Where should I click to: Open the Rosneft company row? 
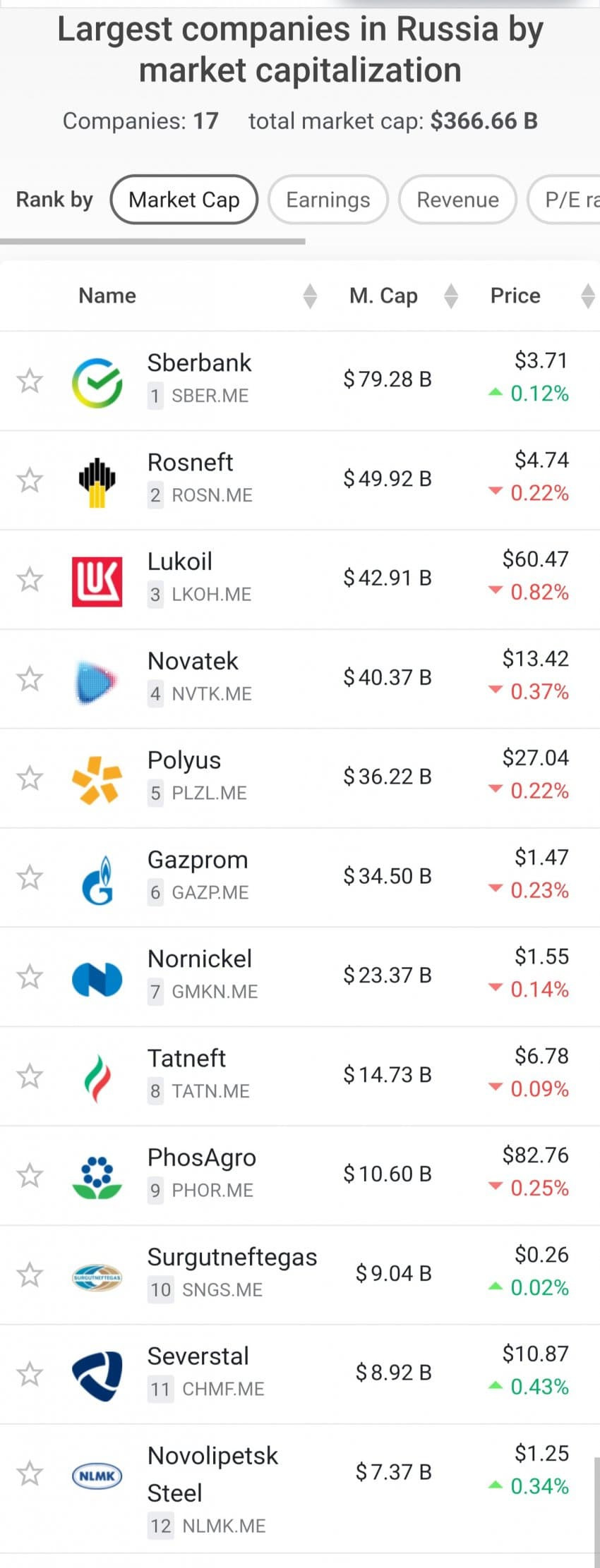(191, 463)
